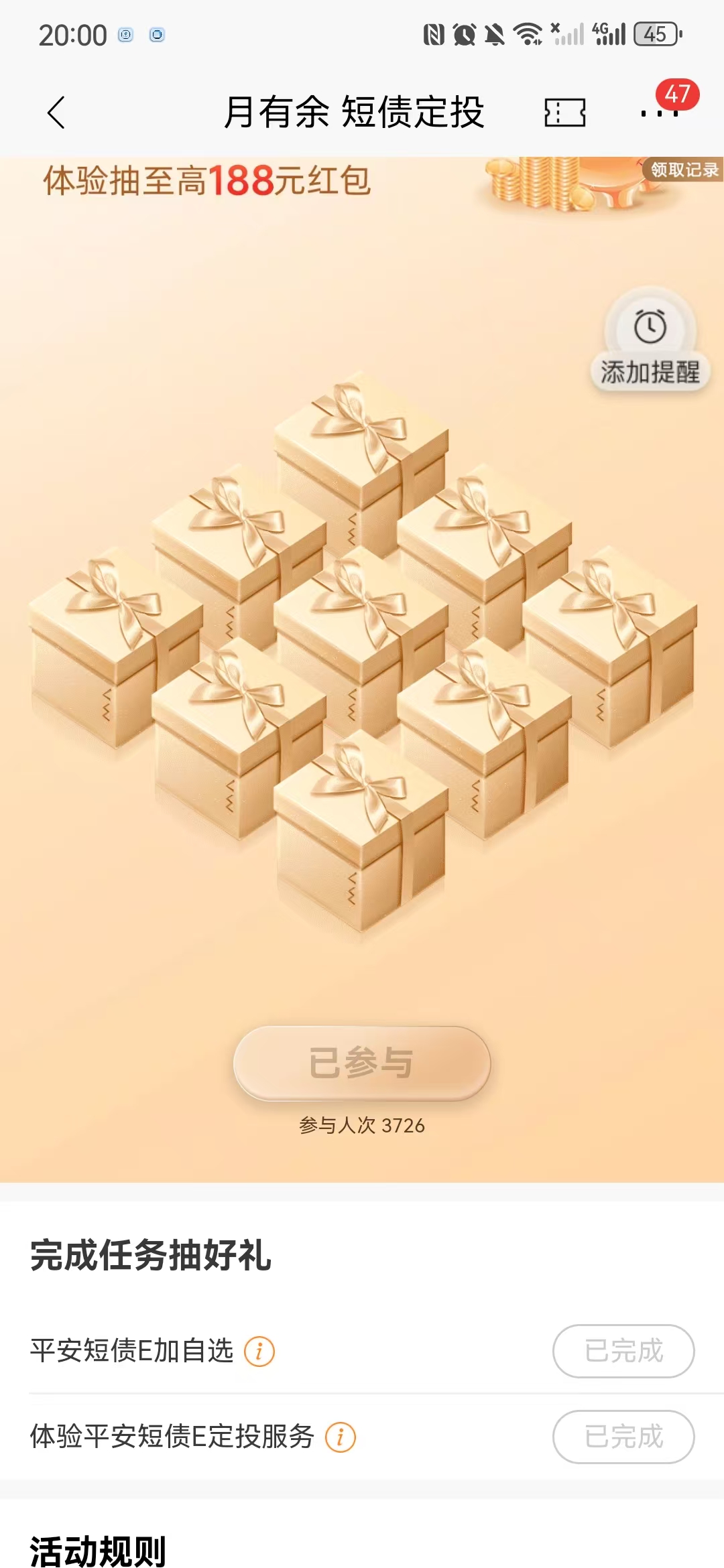View info for 体验平安短债E定投服务 task
Viewport: 724px width, 1568px height.
[x=341, y=1437]
